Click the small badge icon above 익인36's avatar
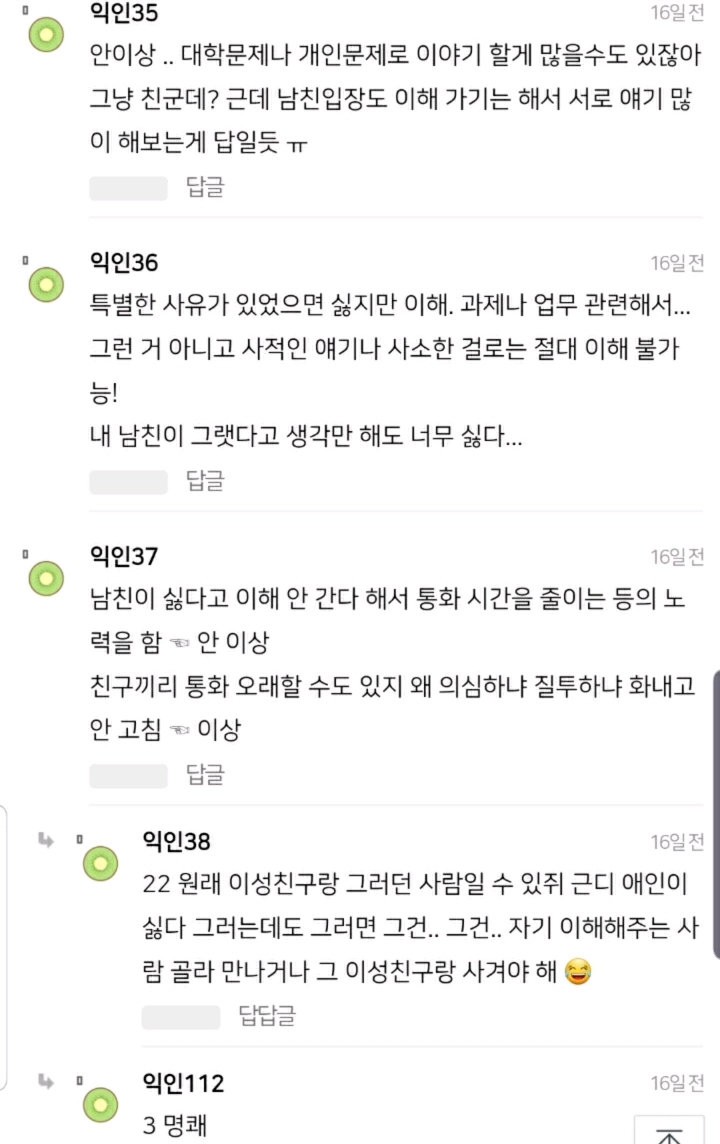The image size is (720, 1144). pos(23,258)
